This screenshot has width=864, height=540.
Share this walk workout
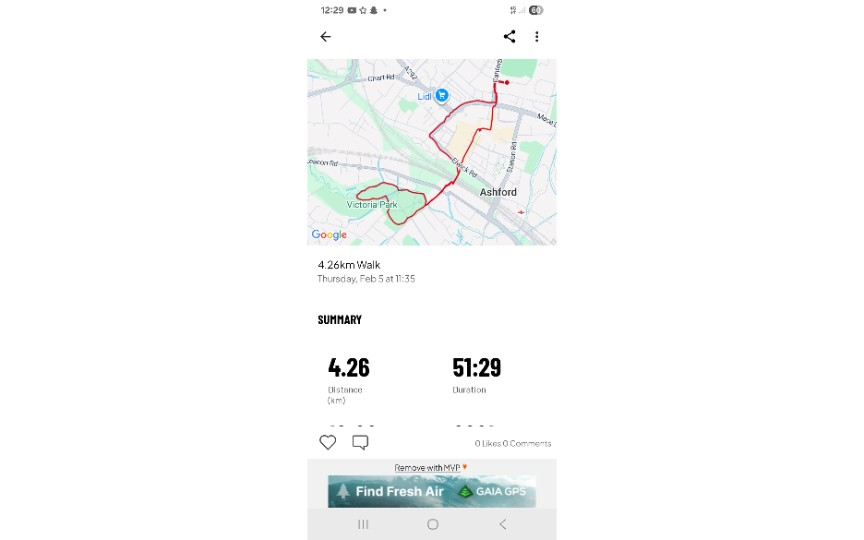click(509, 37)
